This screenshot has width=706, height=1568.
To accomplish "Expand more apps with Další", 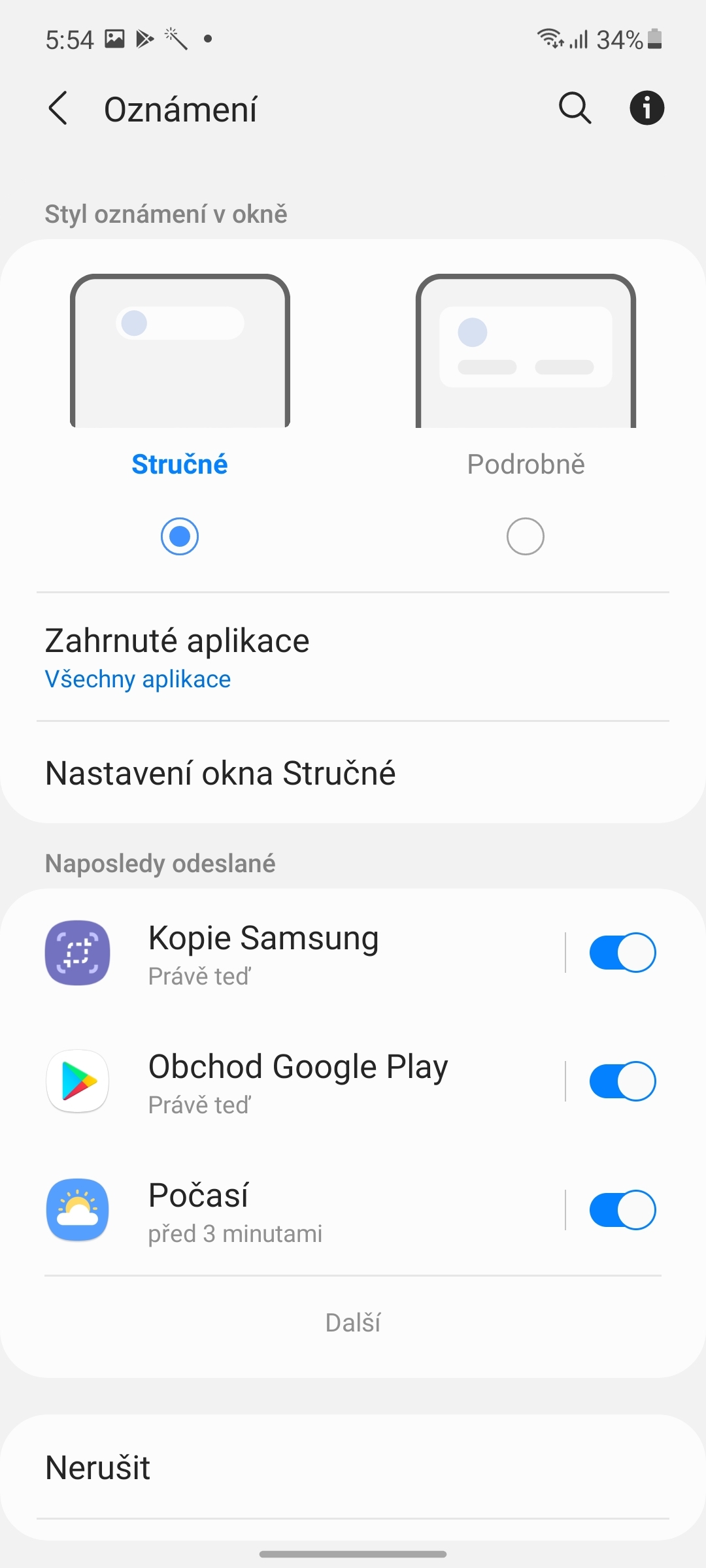I will click(353, 1322).
